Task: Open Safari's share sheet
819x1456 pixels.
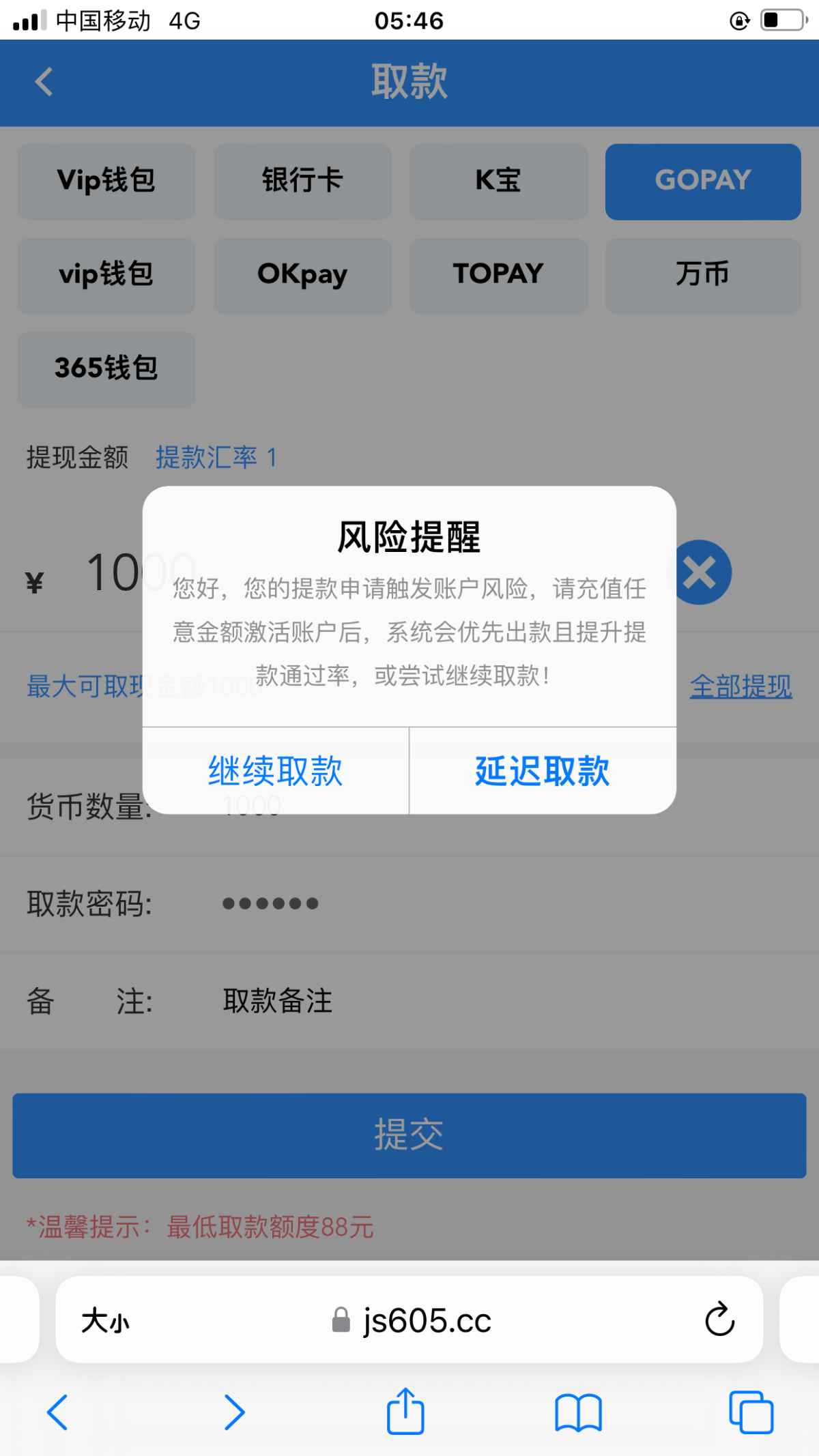Action: pyautogui.click(x=405, y=1412)
